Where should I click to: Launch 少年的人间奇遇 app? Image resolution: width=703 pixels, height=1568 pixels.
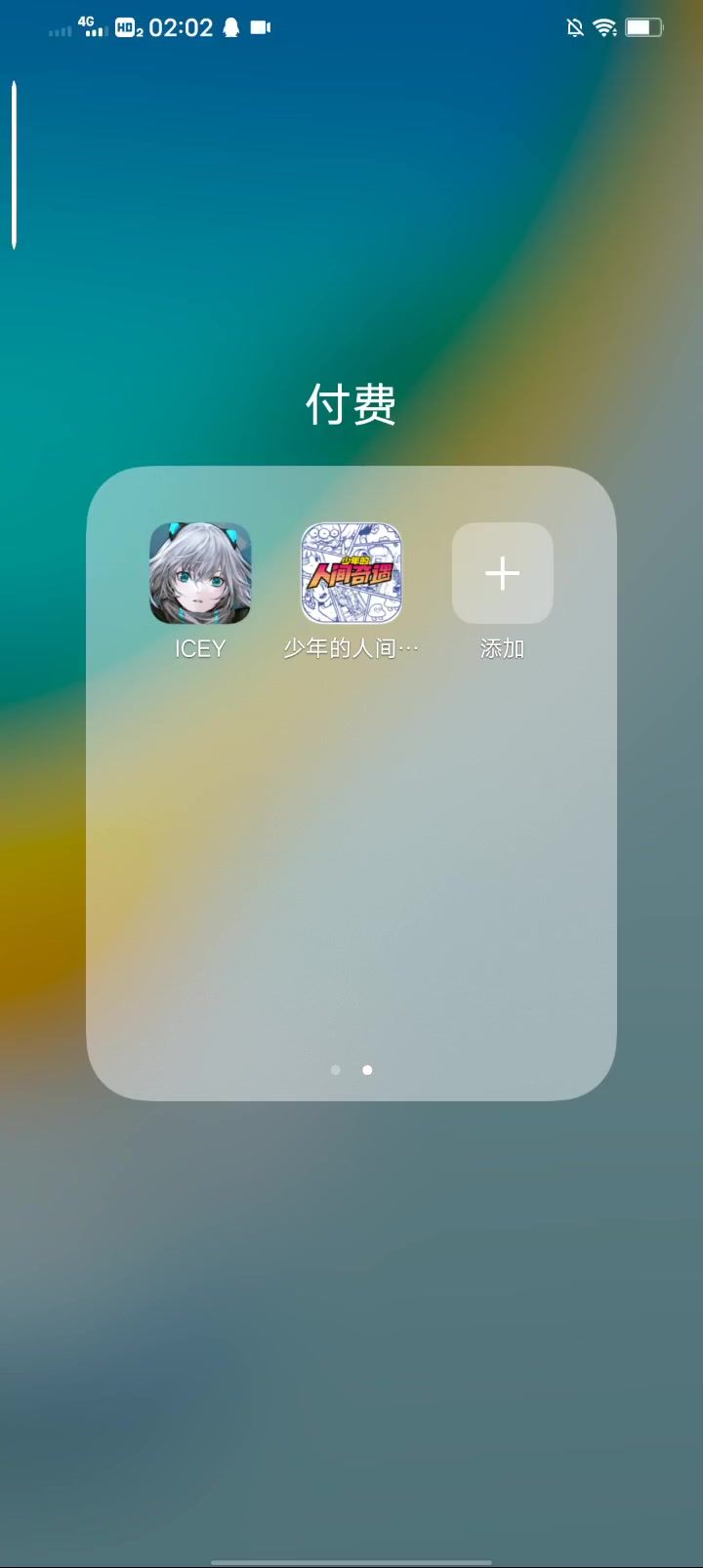point(351,574)
